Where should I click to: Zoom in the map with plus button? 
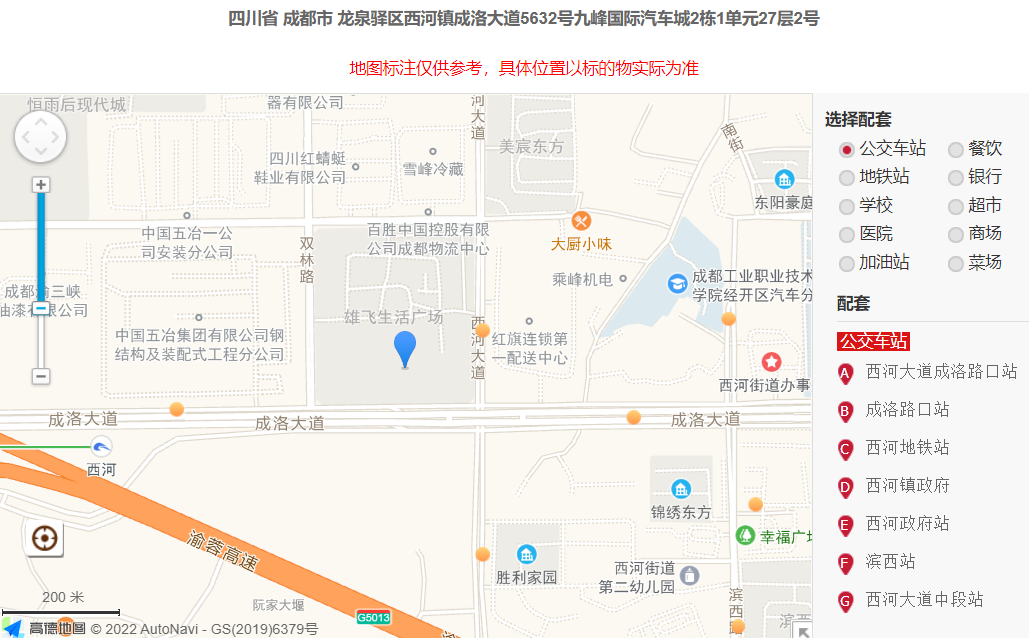tap(41, 185)
